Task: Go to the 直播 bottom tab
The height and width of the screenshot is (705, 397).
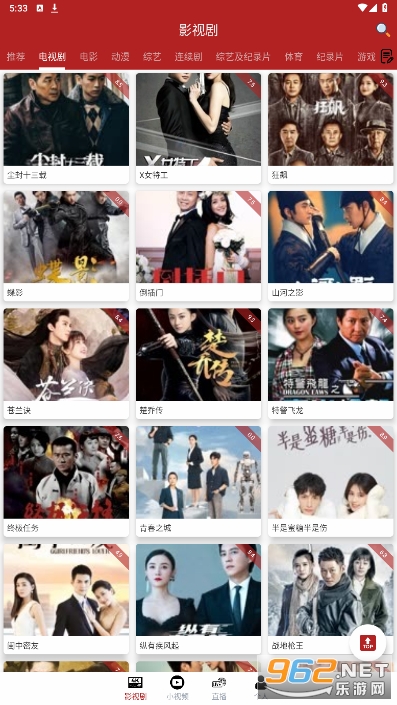Action: [x=219, y=688]
